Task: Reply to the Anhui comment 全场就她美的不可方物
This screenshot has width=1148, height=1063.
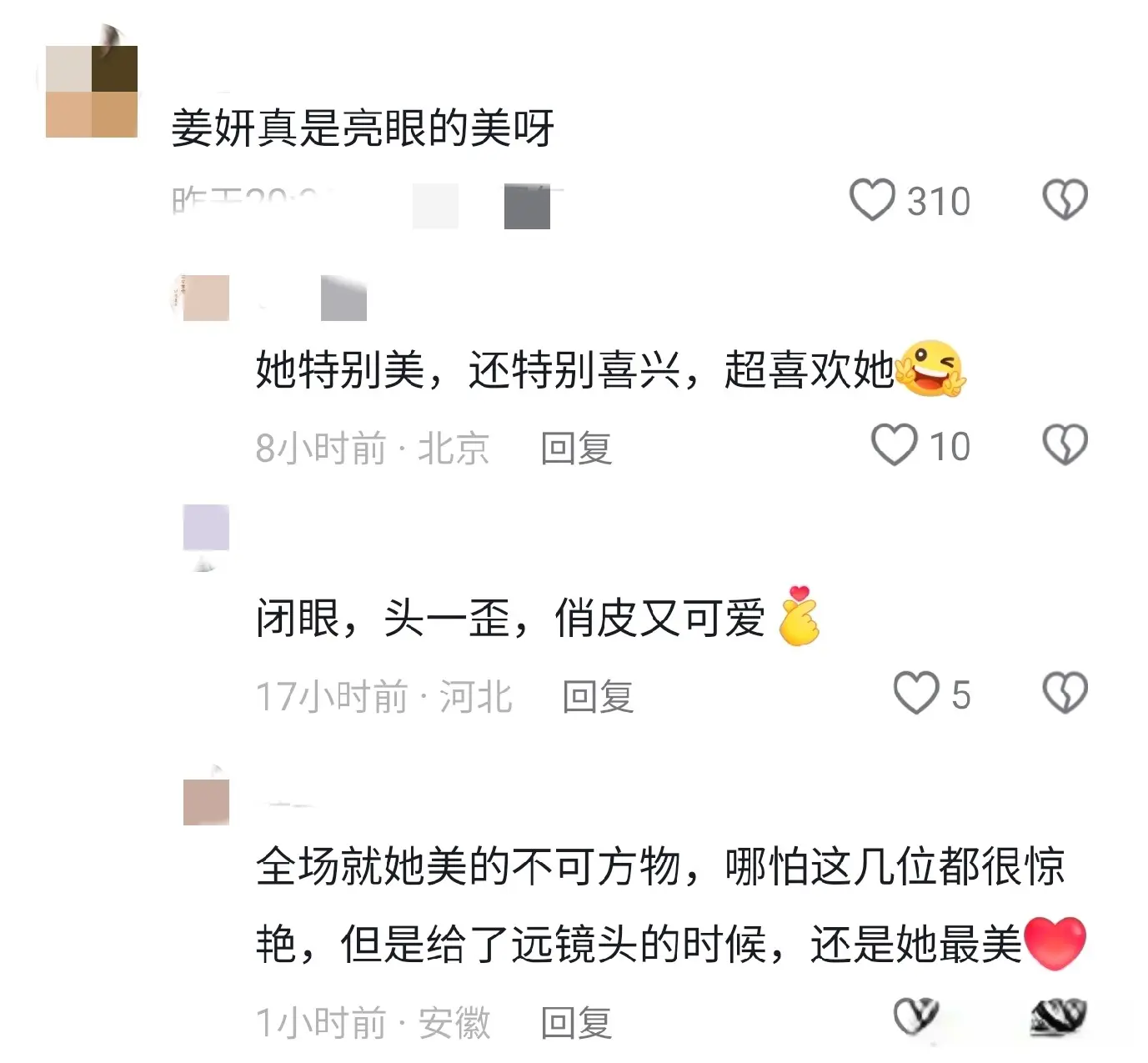Action: pyautogui.click(x=576, y=1023)
